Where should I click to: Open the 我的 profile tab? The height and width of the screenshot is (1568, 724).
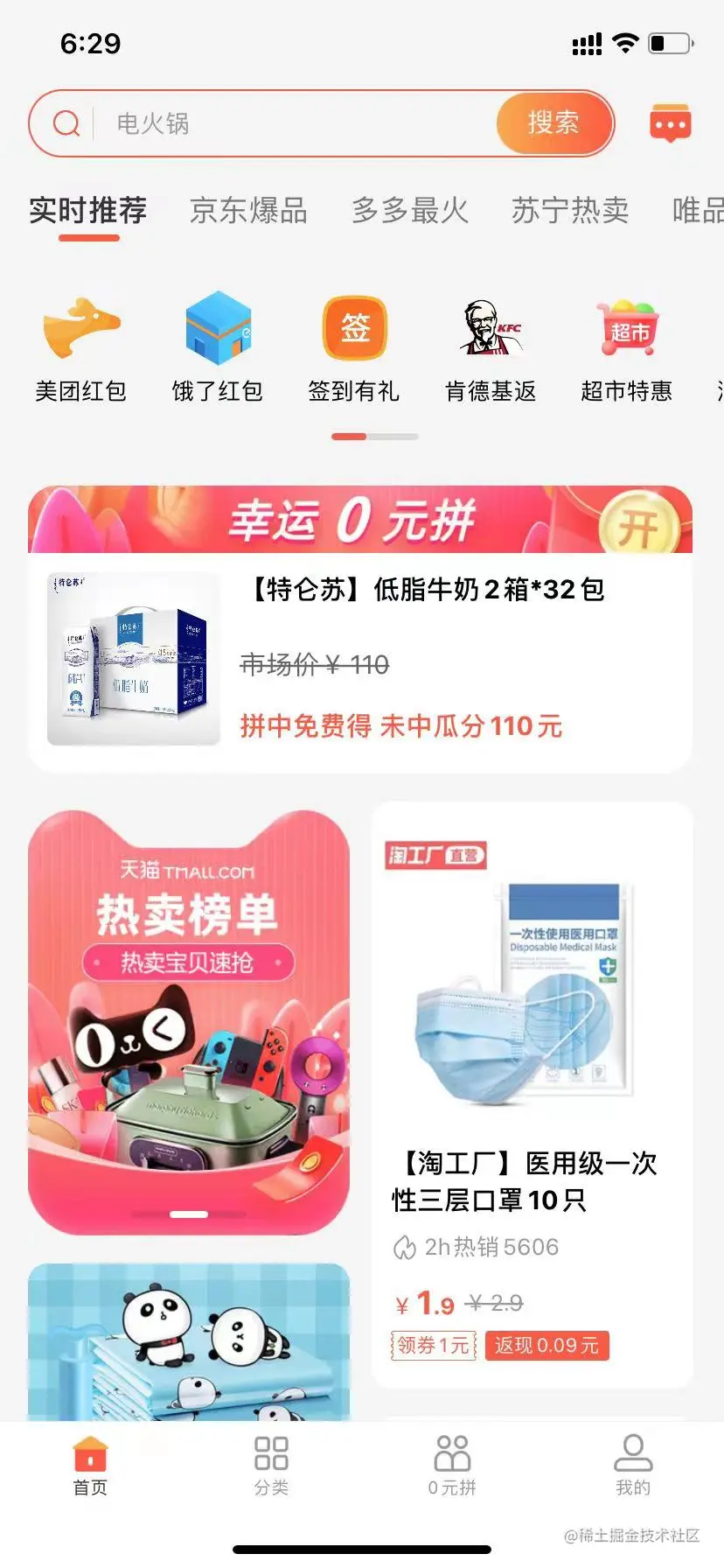click(x=633, y=1465)
